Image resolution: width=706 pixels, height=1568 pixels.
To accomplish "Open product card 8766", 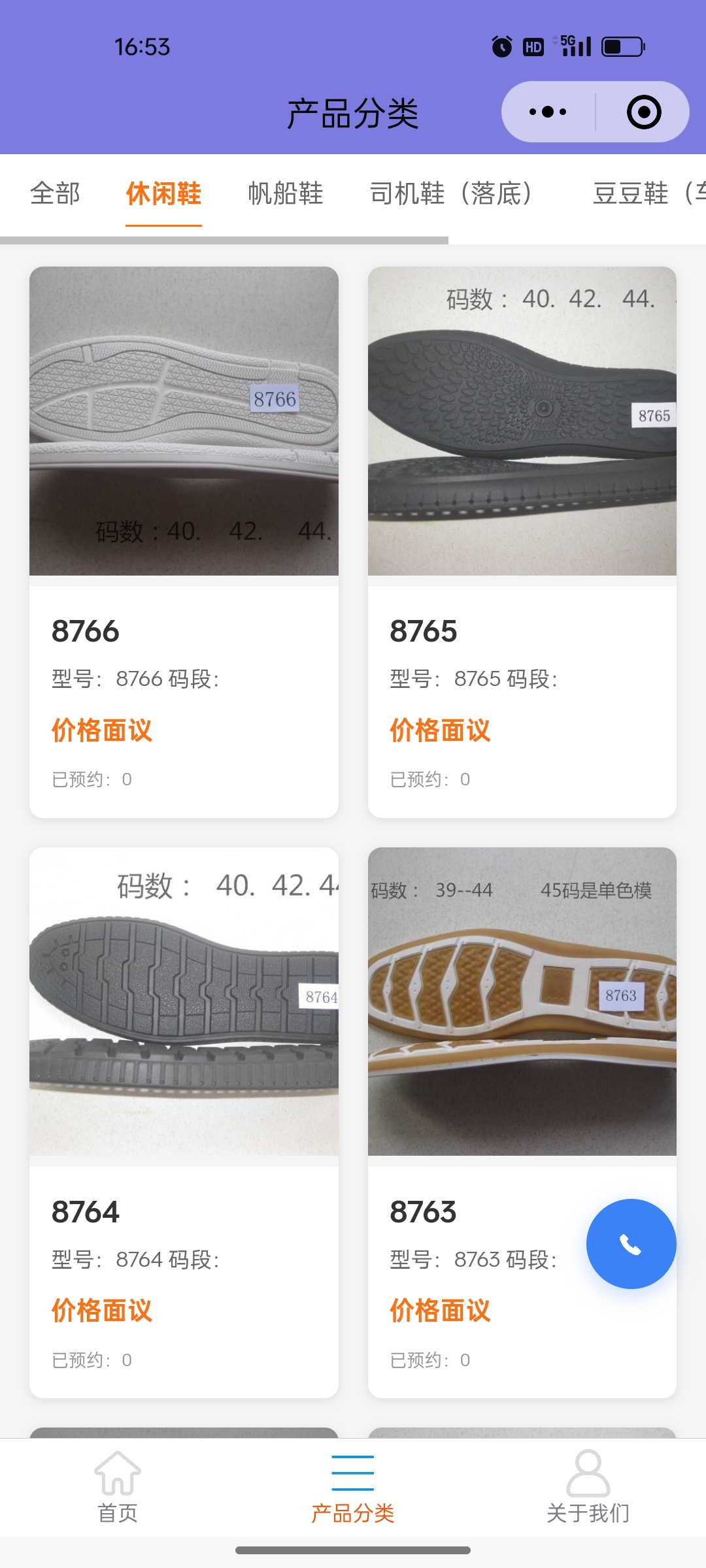I will [184, 541].
